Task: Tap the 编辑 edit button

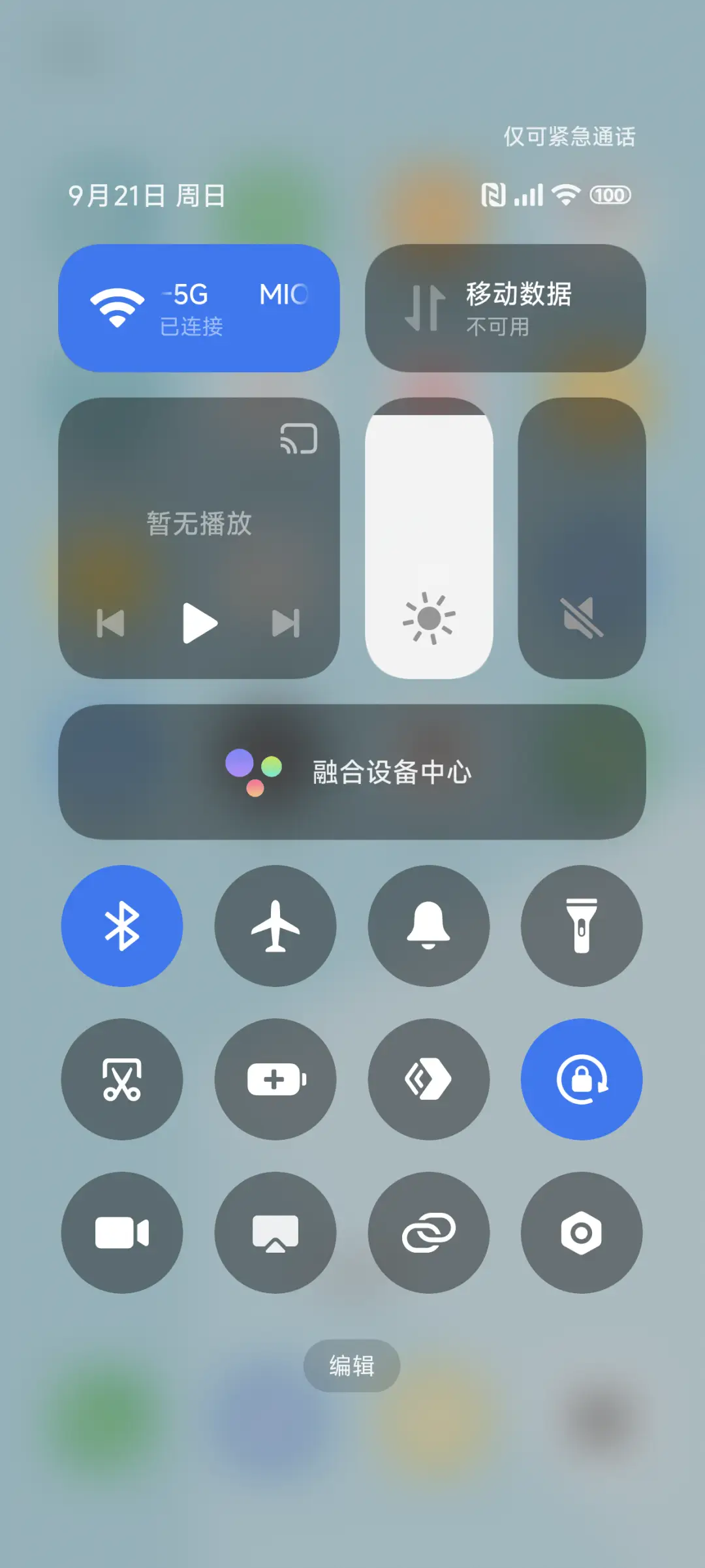Action: (352, 1366)
